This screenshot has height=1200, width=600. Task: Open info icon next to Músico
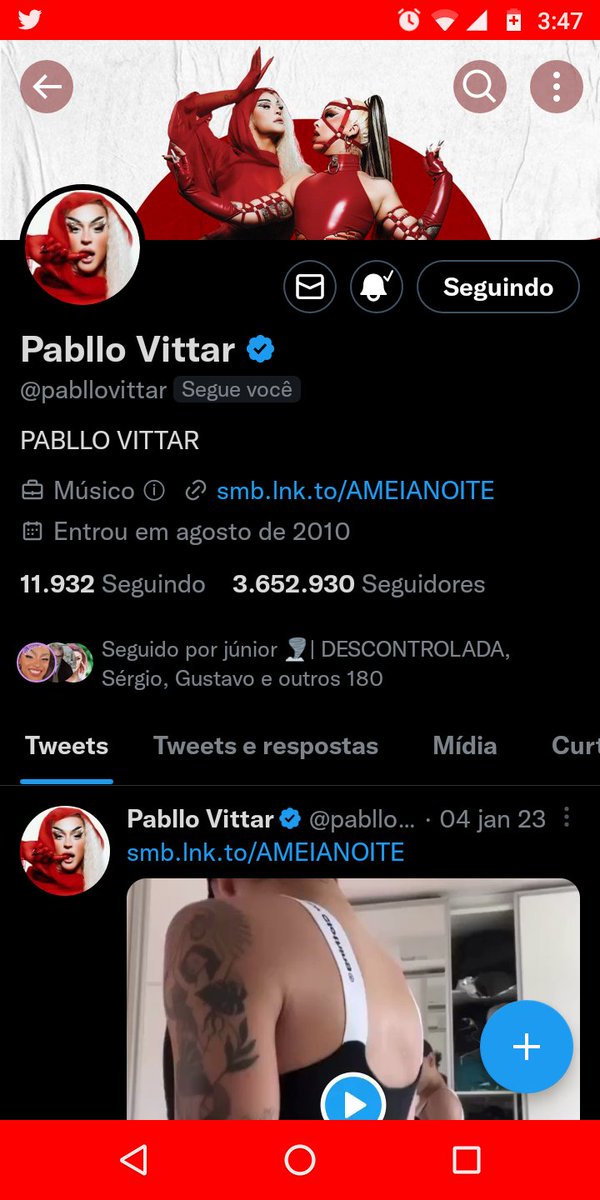tap(154, 491)
